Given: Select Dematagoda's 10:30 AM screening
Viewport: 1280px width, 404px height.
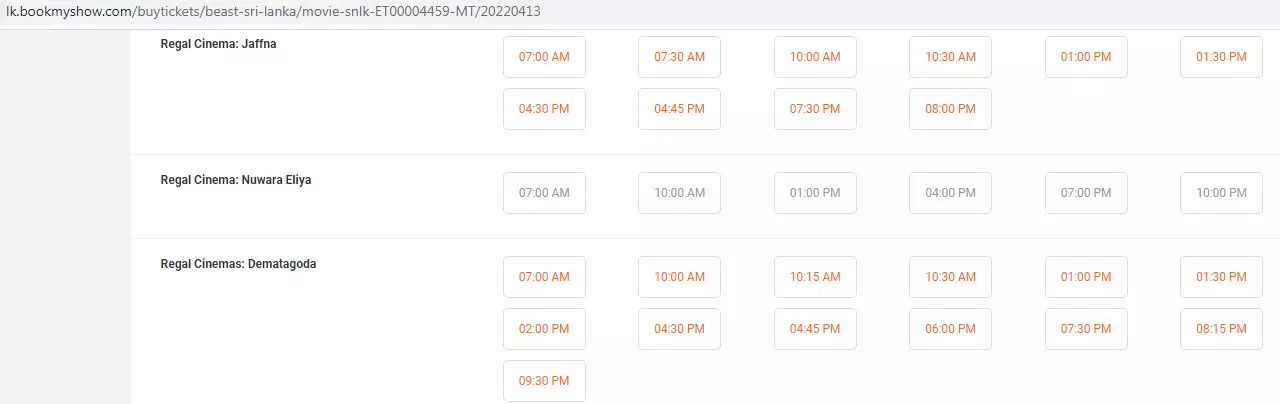Looking at the screenshot, I should (x=950, y=277).
